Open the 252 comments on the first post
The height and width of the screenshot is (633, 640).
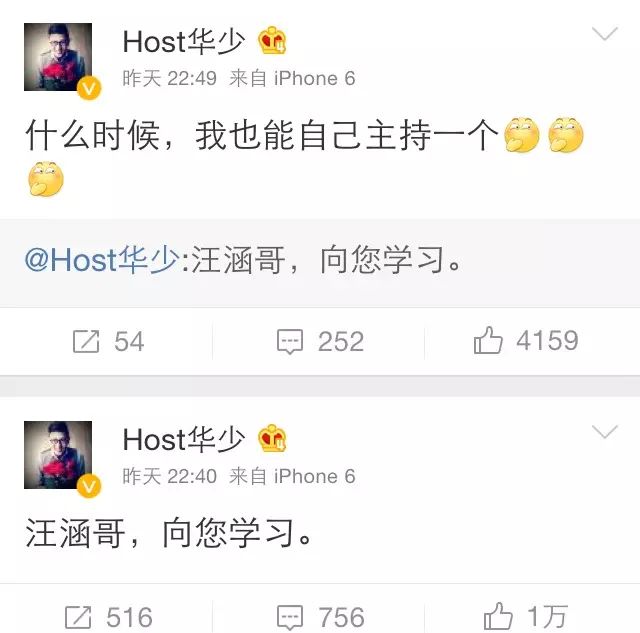(x=320, y=342)
